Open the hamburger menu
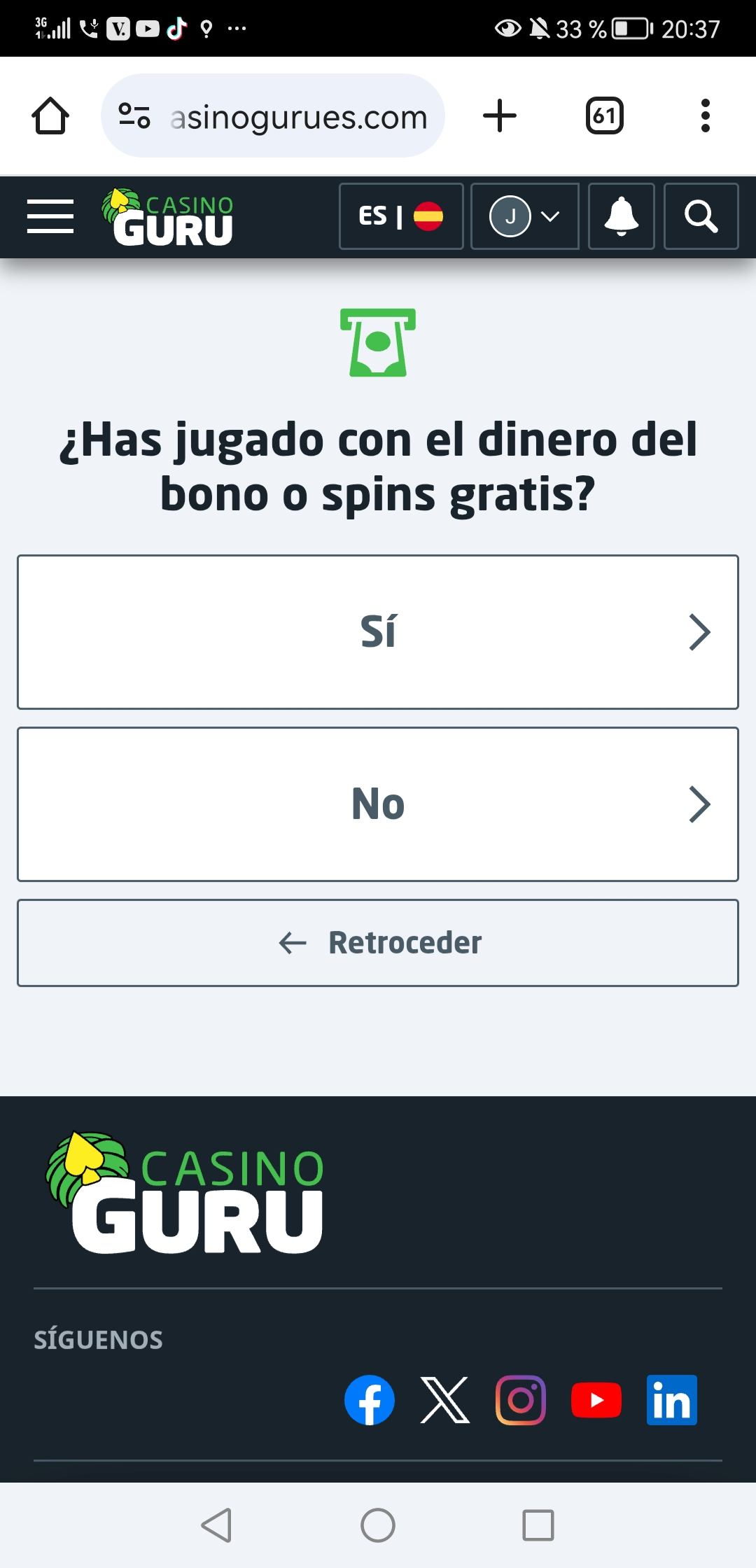Viewport: 756px width, 1568px height. tap(50, 216)
